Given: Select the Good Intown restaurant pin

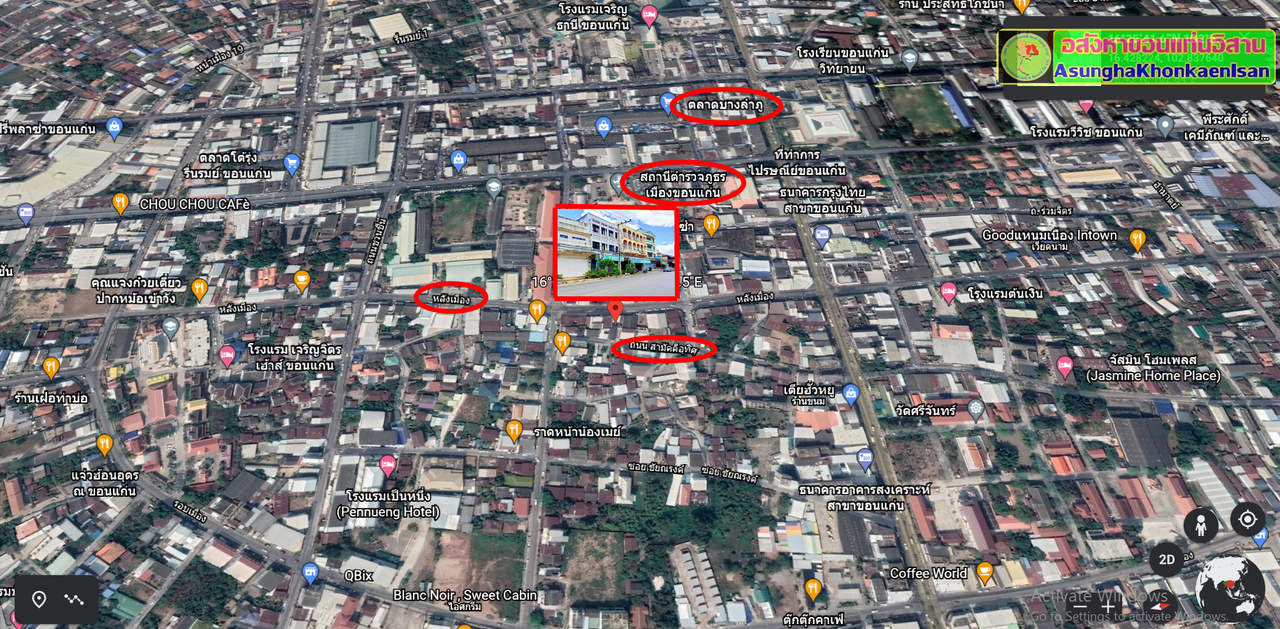Looking at the screenshot, I should coord(1137,238).
